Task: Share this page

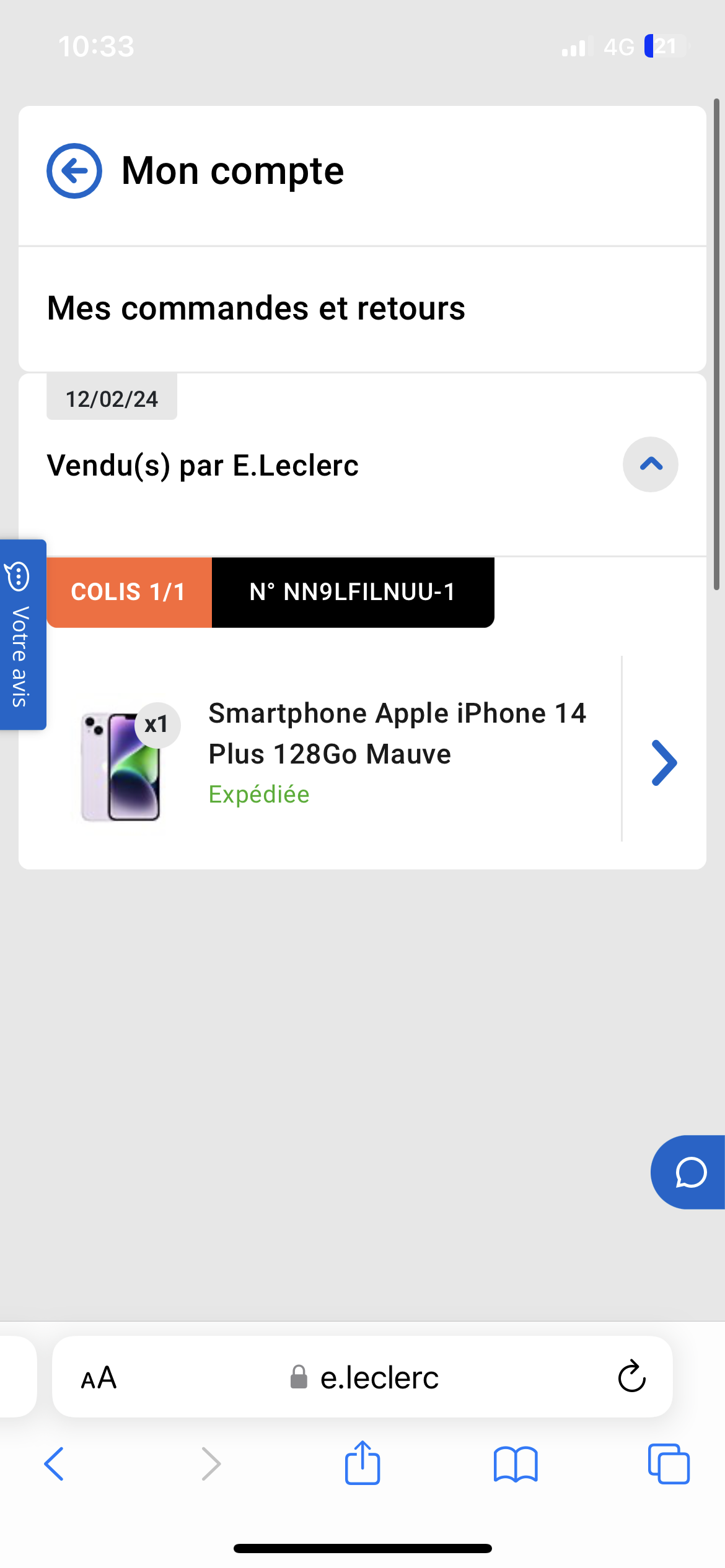Action: tap(362, 1463)
